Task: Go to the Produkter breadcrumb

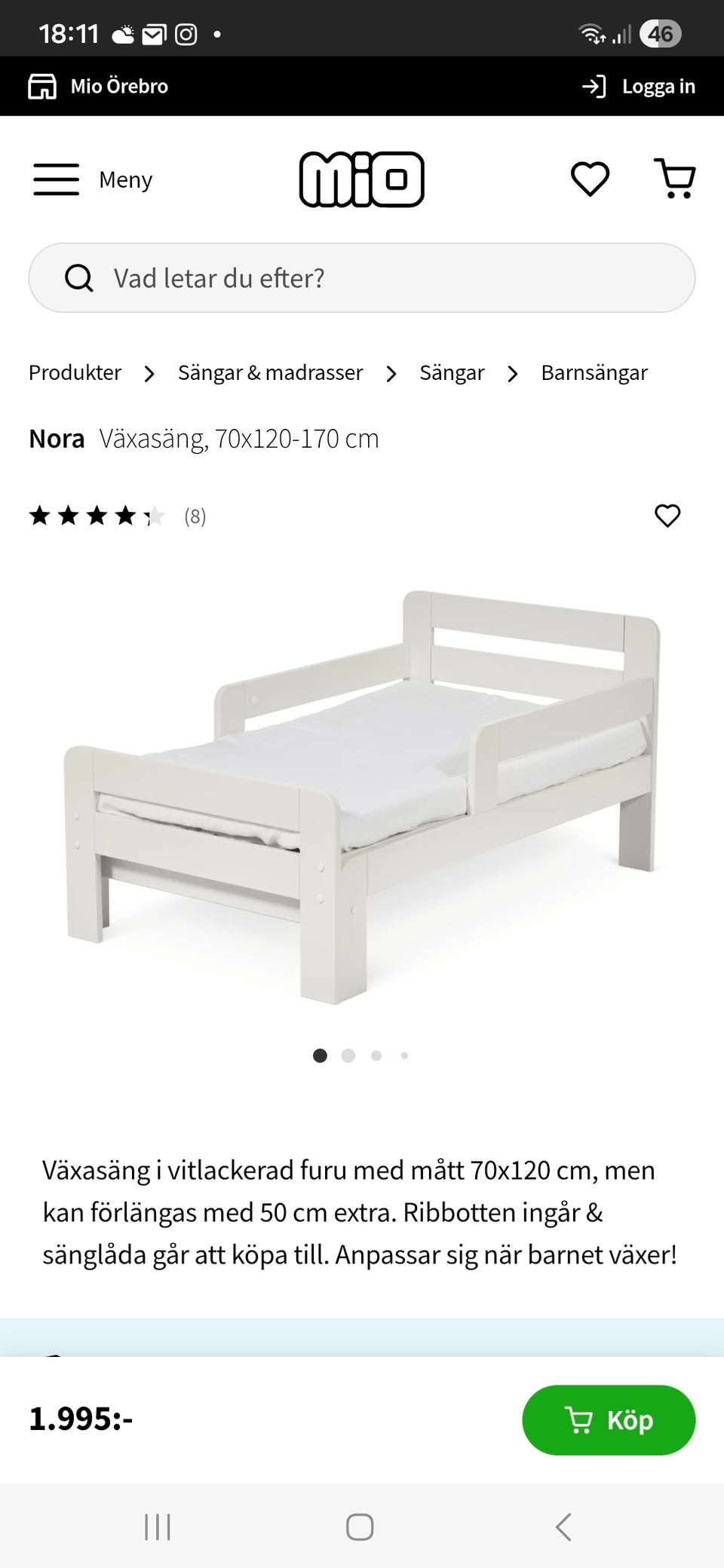Action: [x=75, y=372]
